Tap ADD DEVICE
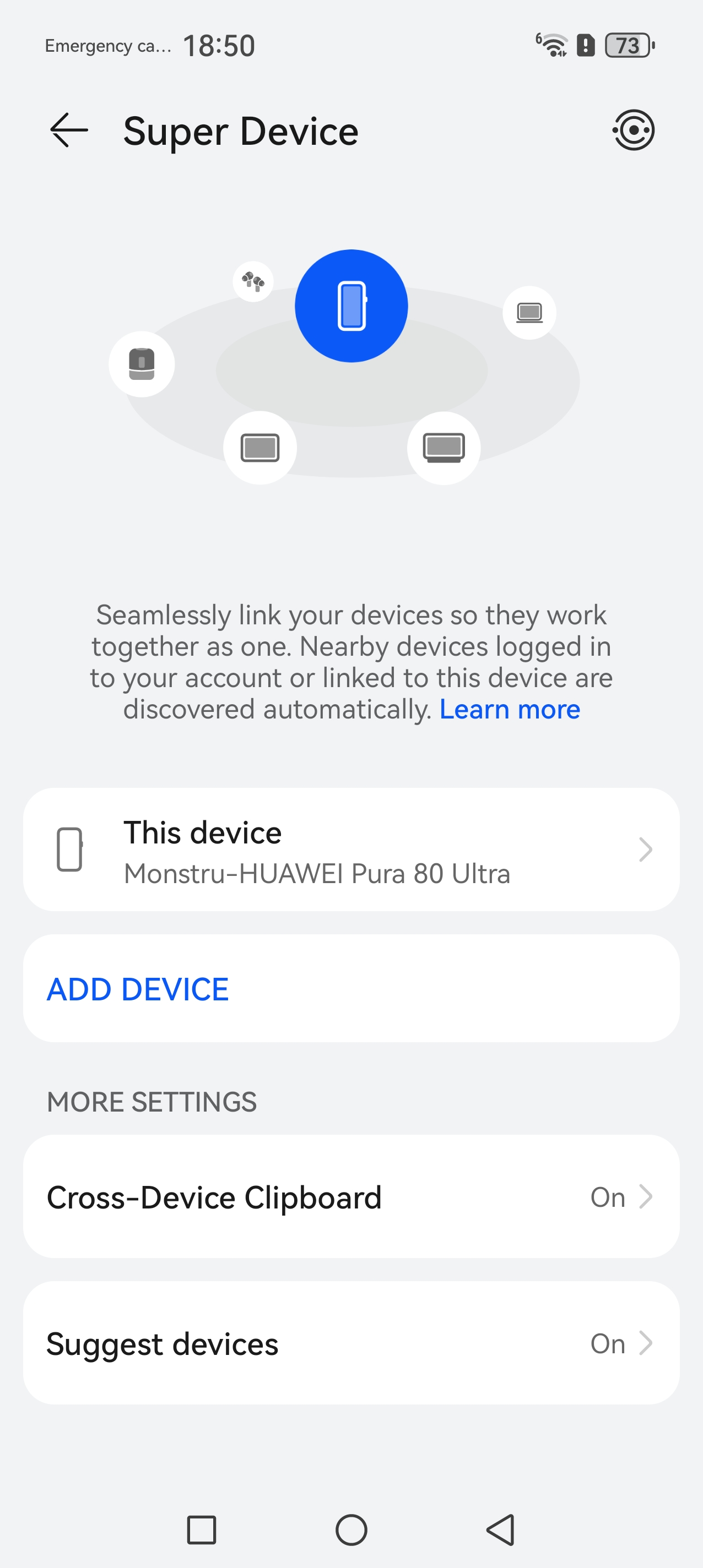 point(138,989)
